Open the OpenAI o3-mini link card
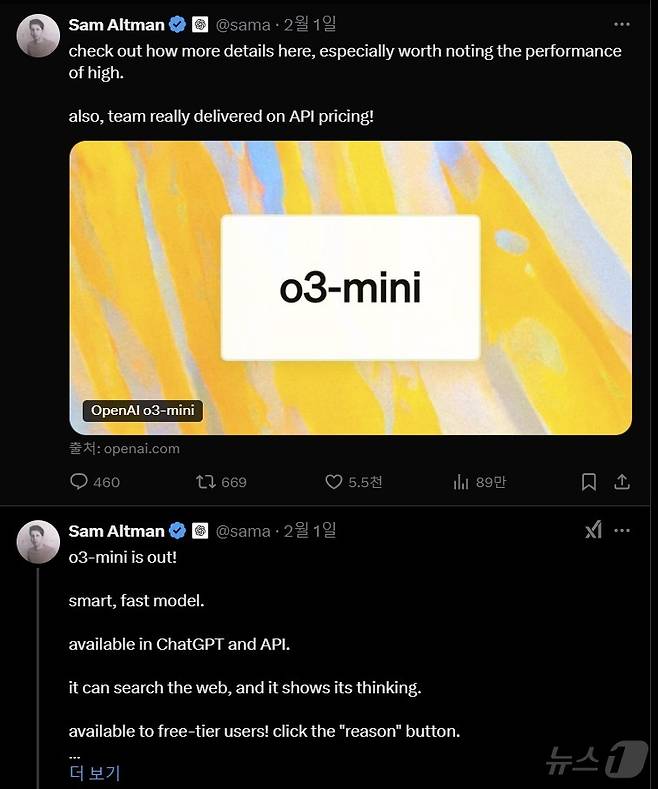 (350, 288)
